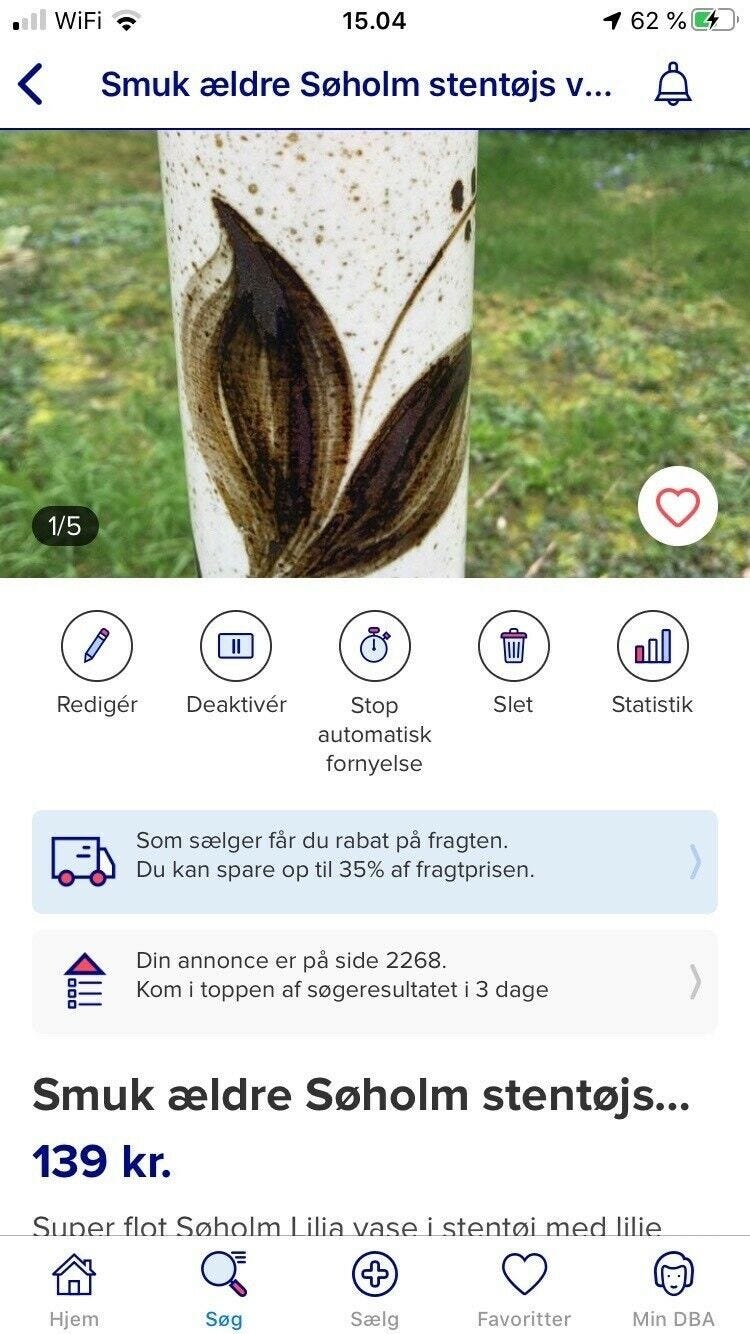Check the battery indicator in status bar
750x1334 pixels.
(712, 19)
